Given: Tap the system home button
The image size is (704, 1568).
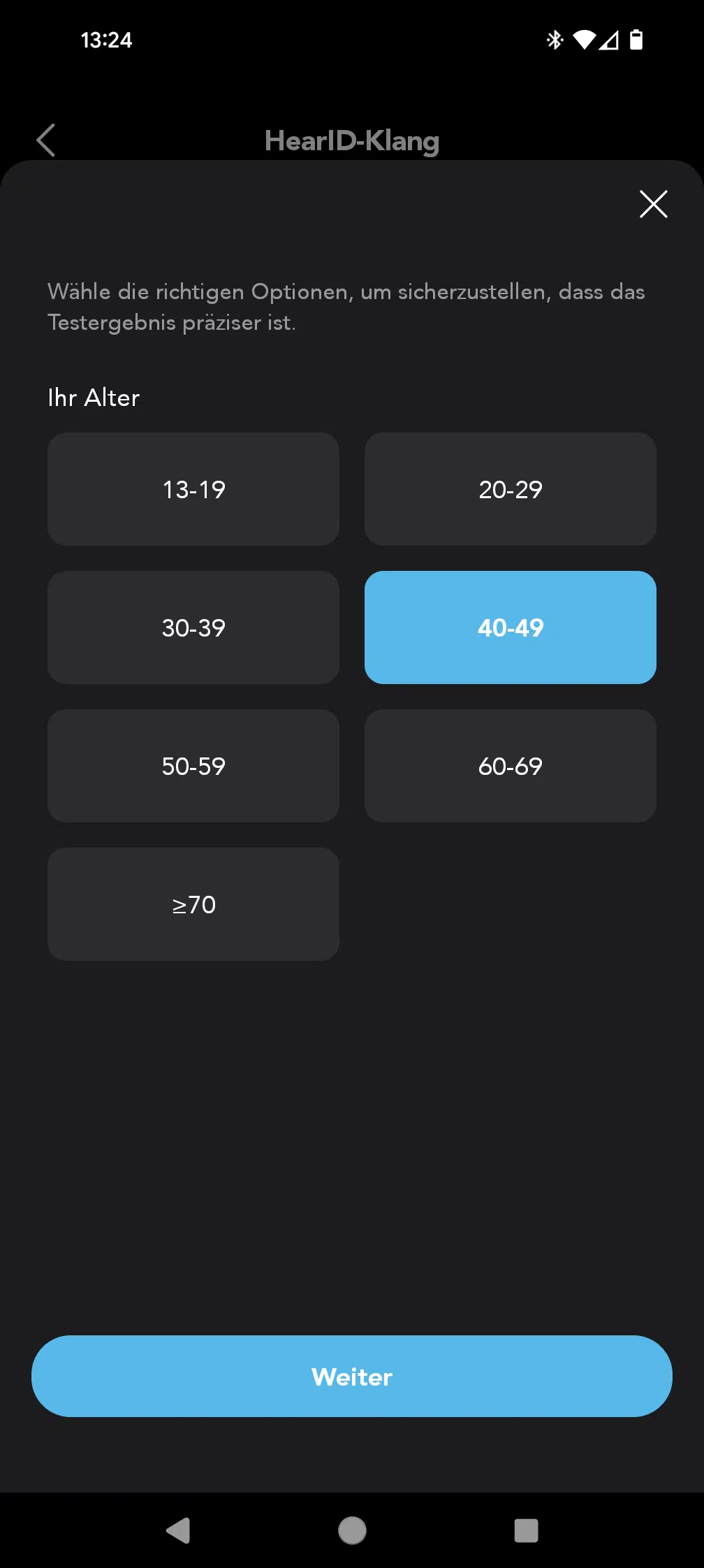Looking at the screenshot, I should [x=352, y=1530].
